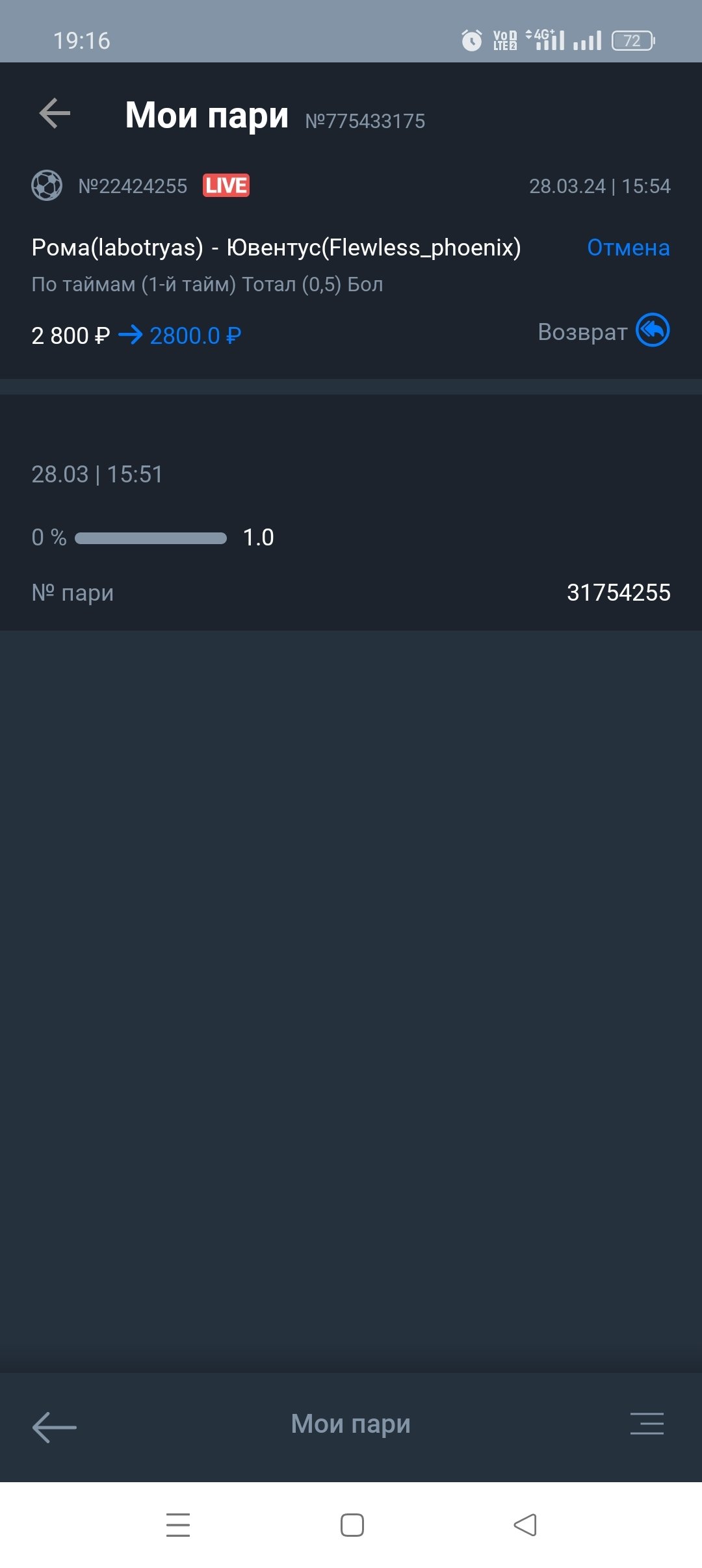
Task: Open the hamburger menu in the bottom bar
Action: click(647, 1424)
